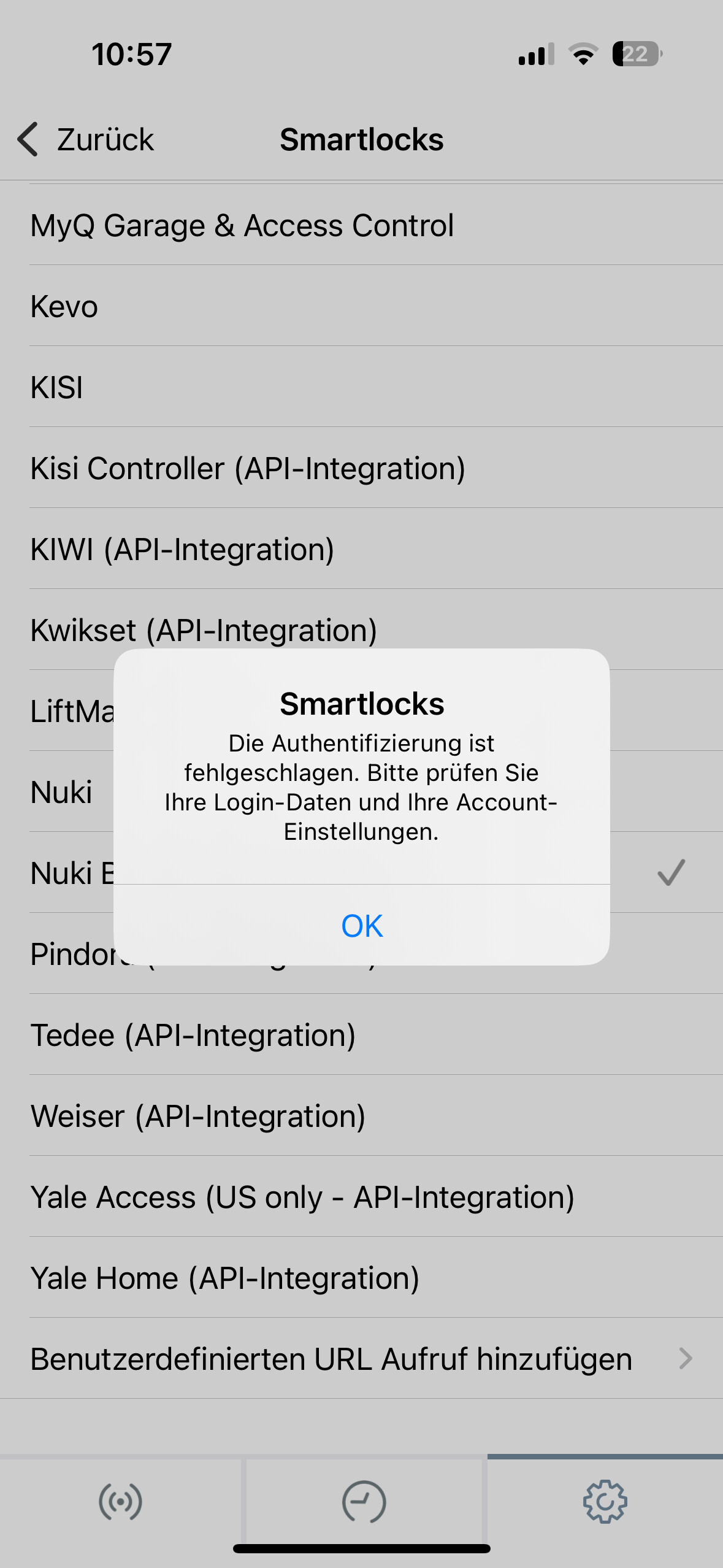Select MyQ Garage & Access Control
Viewport: 723px width, 1568px height.
tap(361, 225)
